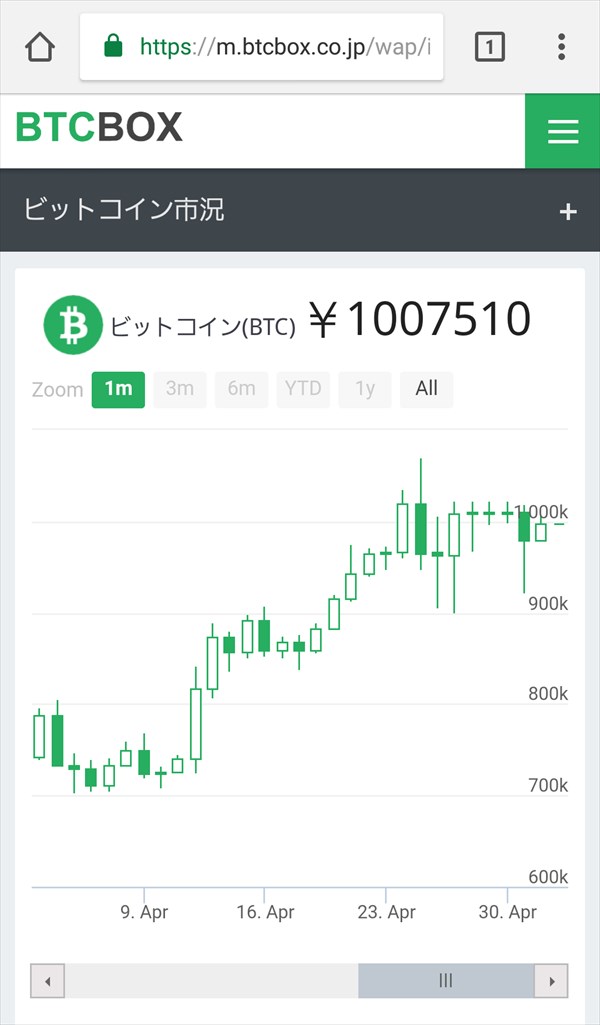The width and height of the screenshot is (600, 1025).
Task: Tap the chart scrollbar left arrow
Action: click(x=48, y=981)
